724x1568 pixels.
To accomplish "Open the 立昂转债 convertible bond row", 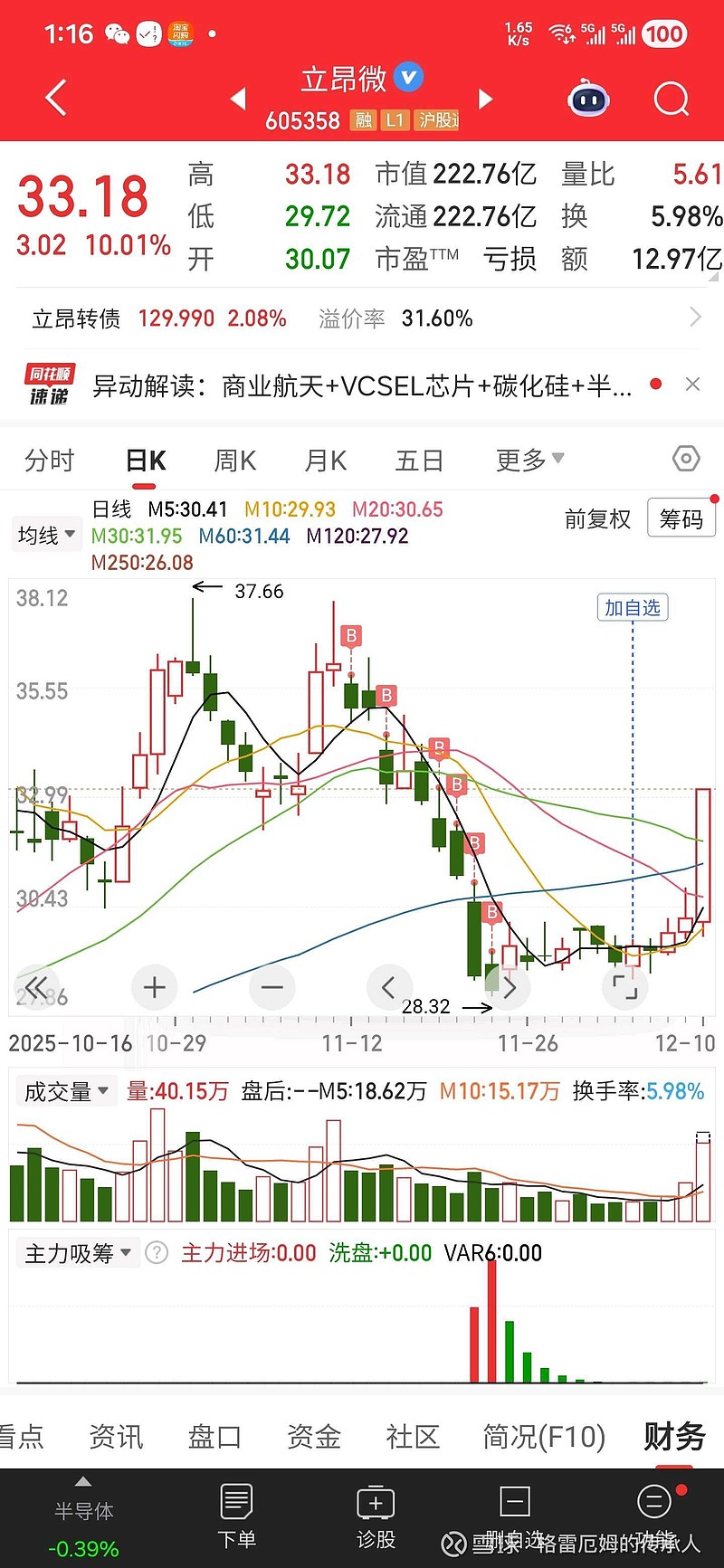I will tap(362, 318).
